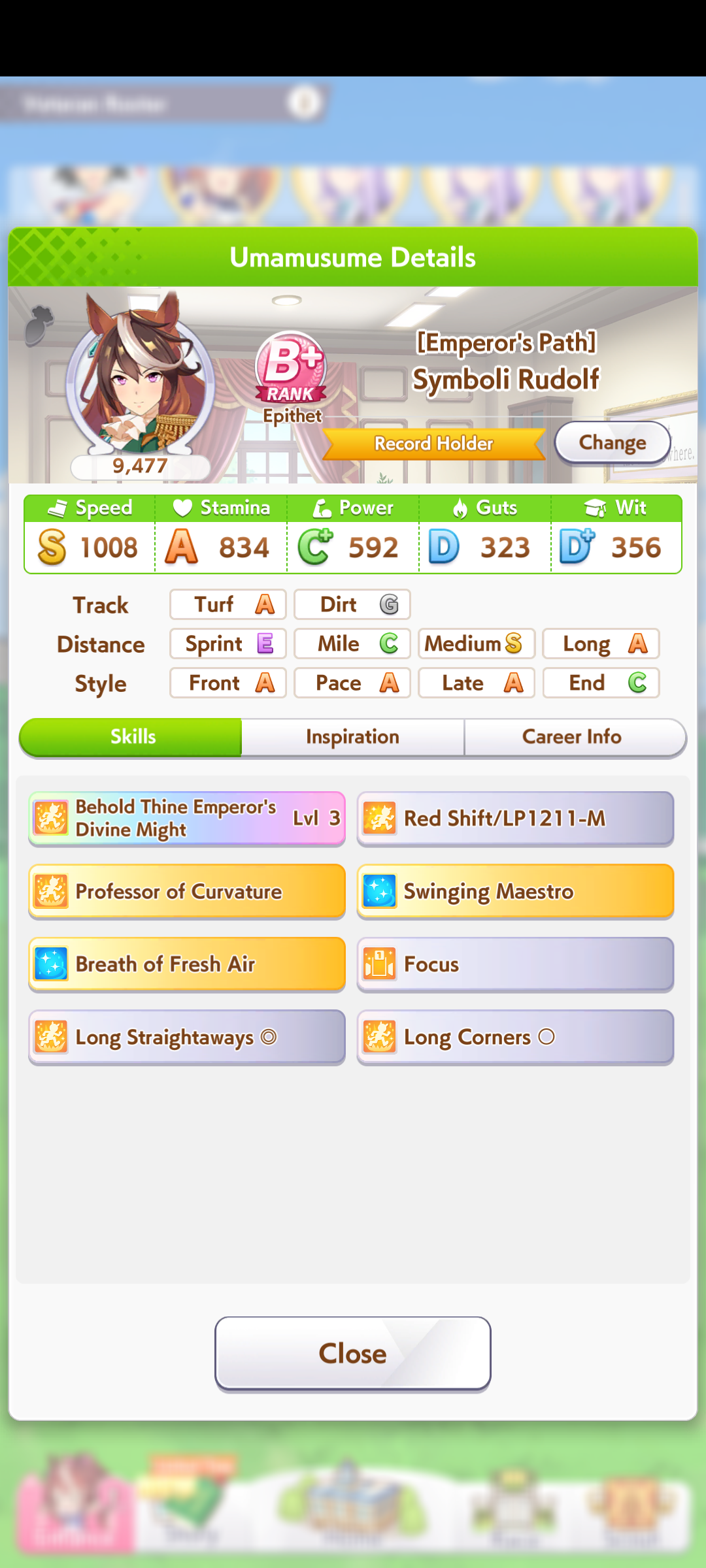Open Breath of Fresh Air skill
Viewport: 706px width, 1568px height.
coord(186,964)
